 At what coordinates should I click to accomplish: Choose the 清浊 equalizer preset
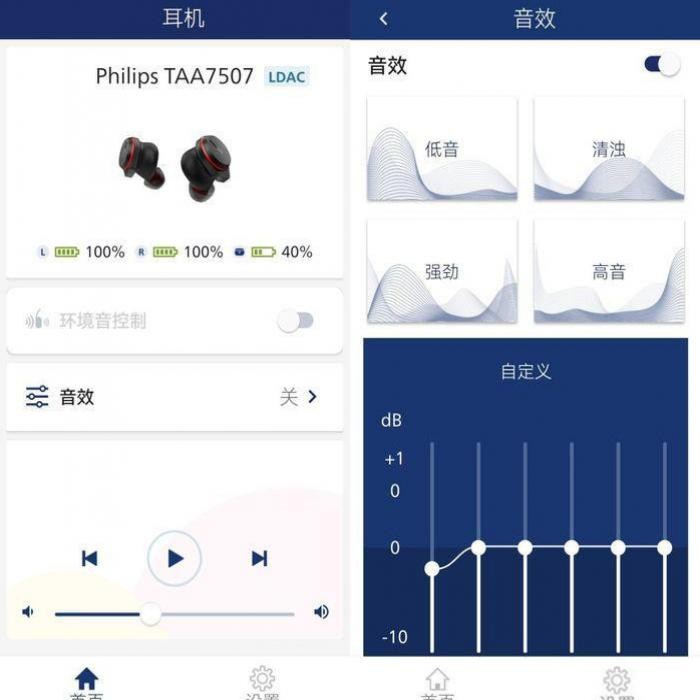point(609,149)
